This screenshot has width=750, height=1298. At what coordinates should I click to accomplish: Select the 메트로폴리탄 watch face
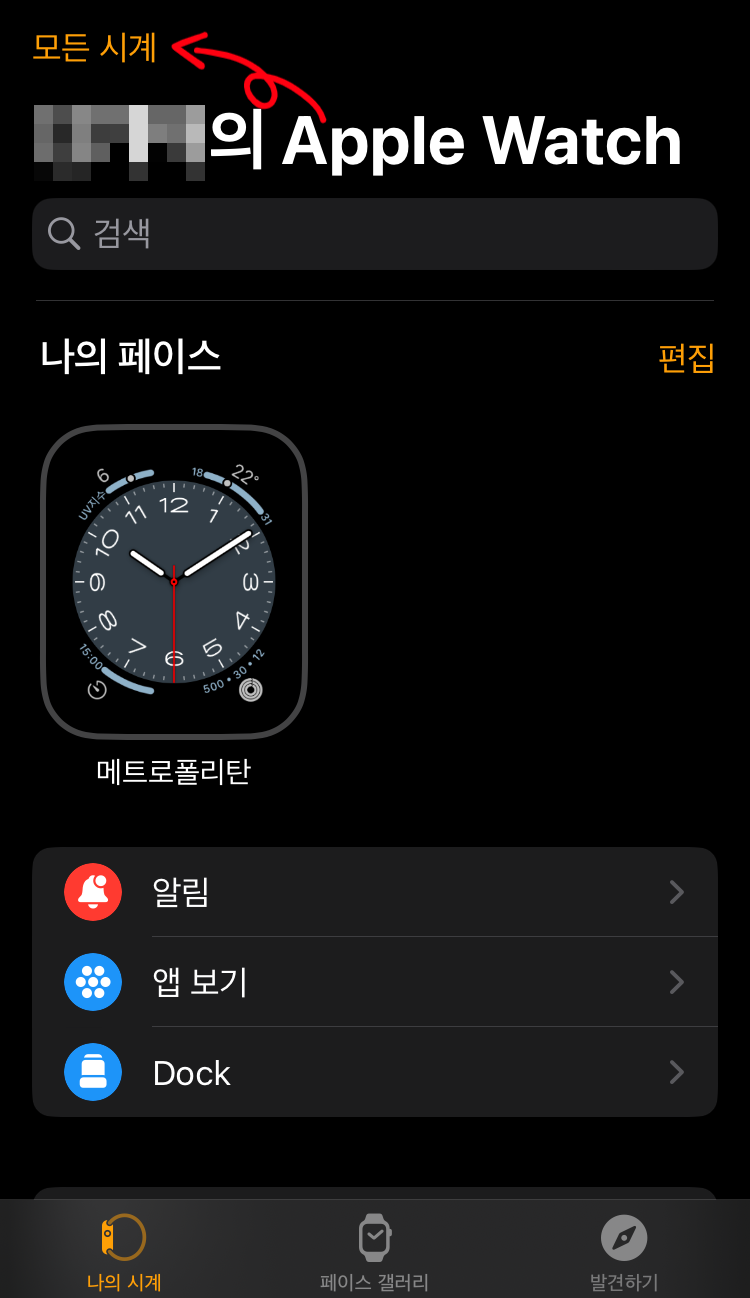(x=174, y=582)
